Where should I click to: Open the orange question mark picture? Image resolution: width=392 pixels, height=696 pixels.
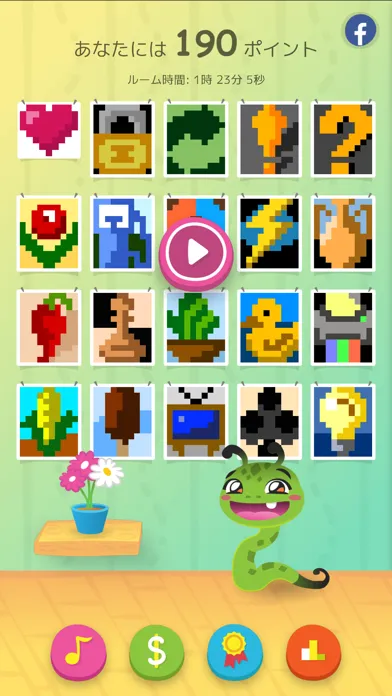tap(343, 139)
